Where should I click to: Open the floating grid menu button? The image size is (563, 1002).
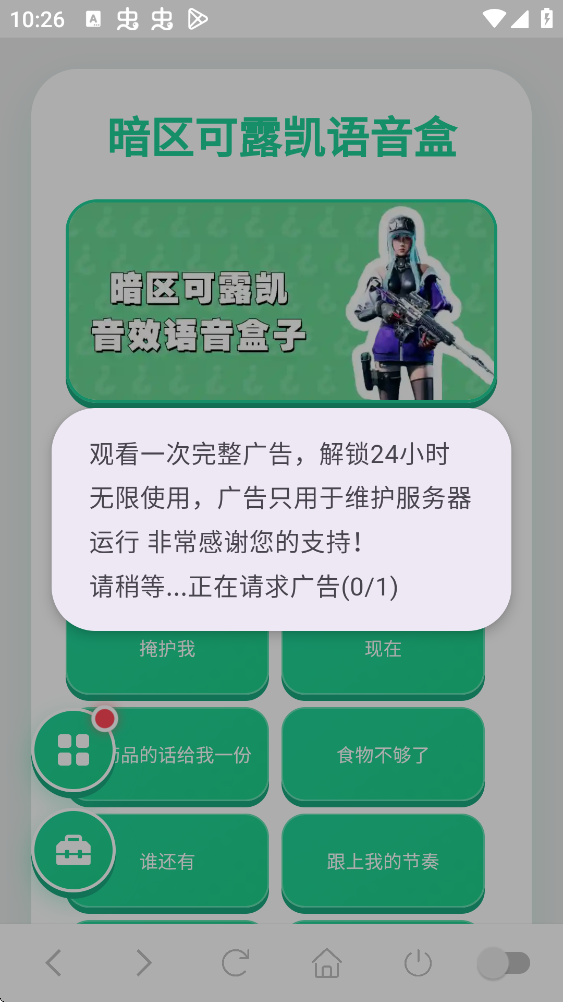[x=73, y=750]
